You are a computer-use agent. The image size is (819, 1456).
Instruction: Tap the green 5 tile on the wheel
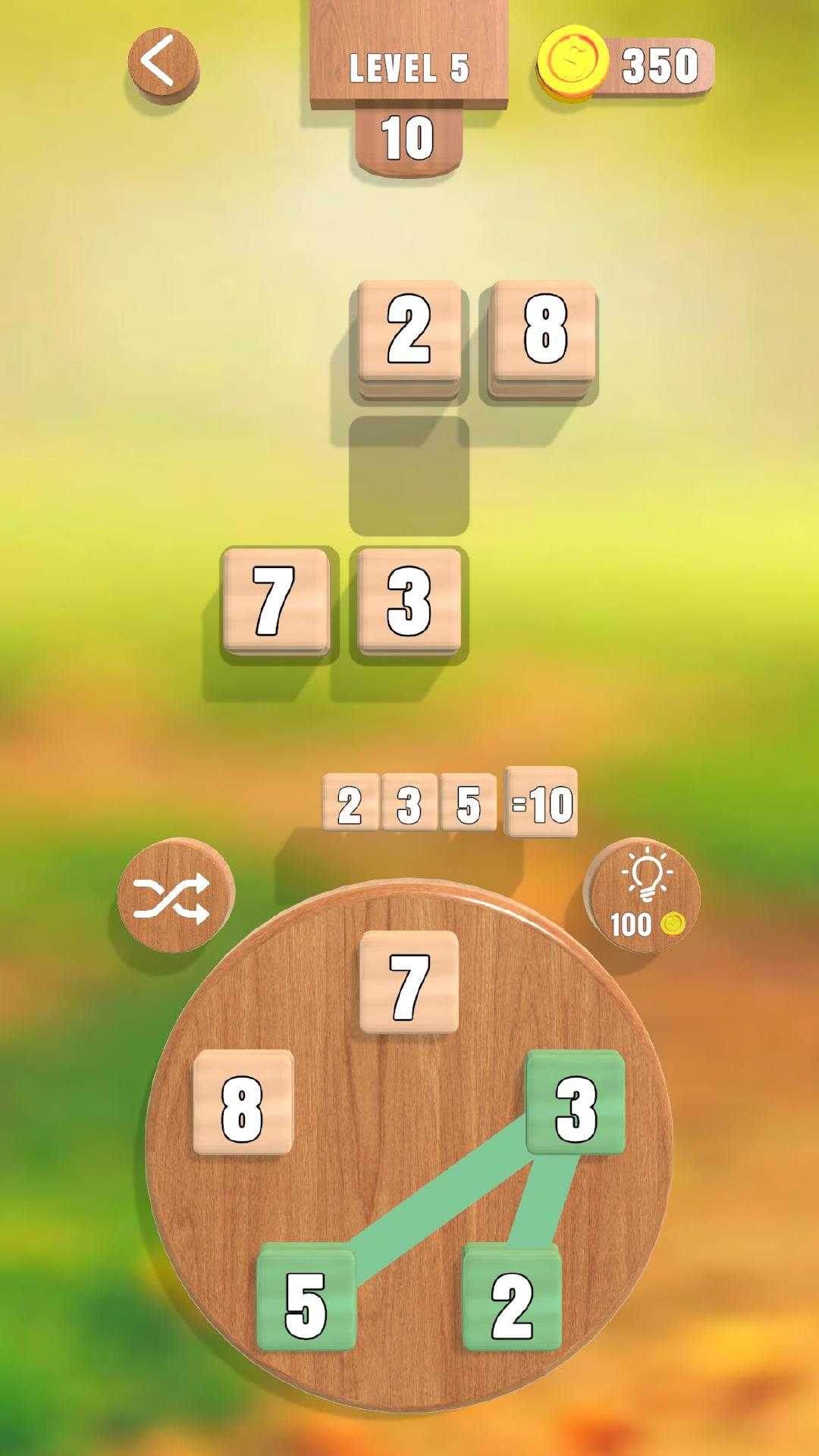(306, 1300)
